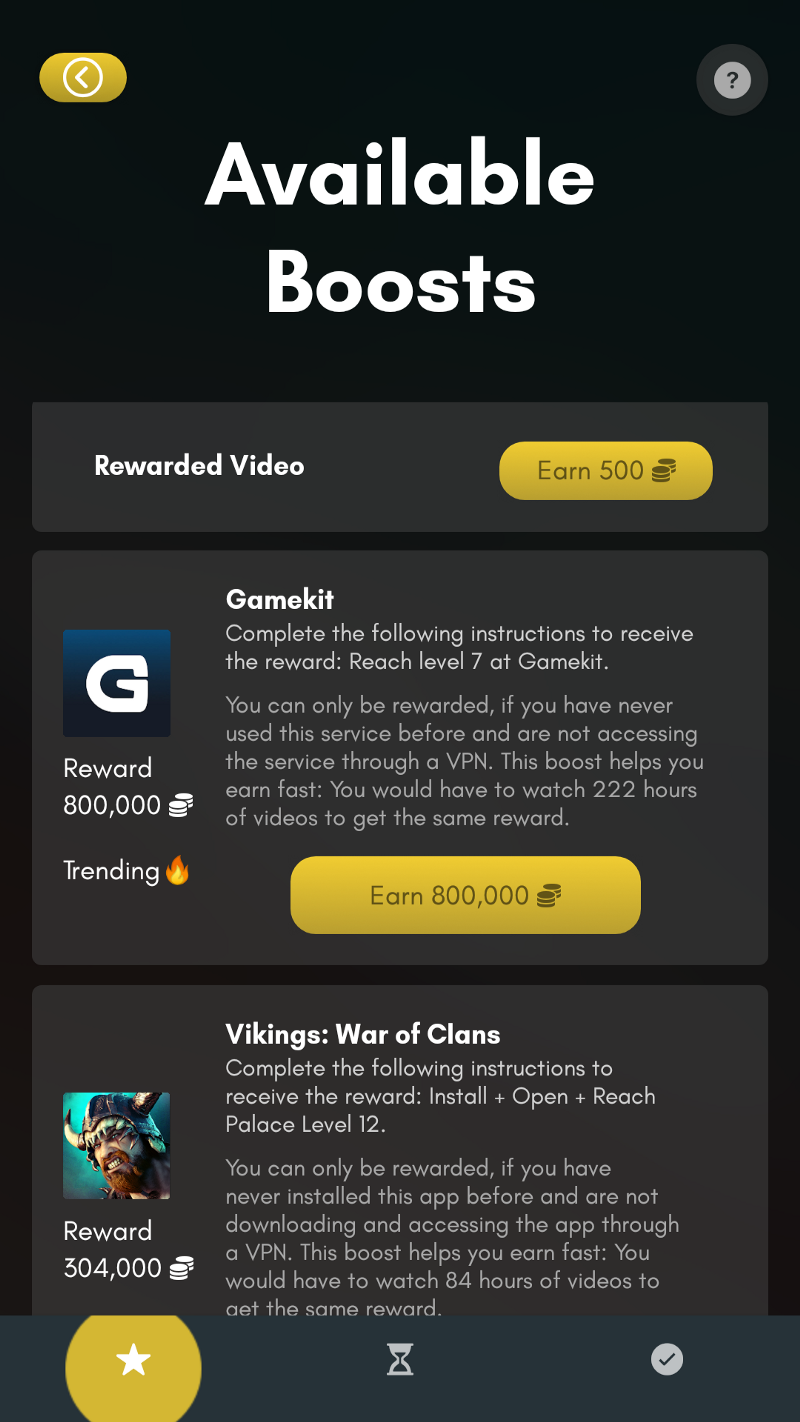This screenshot has height=1422, width=800.
Task: Select the Gamekit boost title
Action: pyautogui.click(x=279, y=599)
